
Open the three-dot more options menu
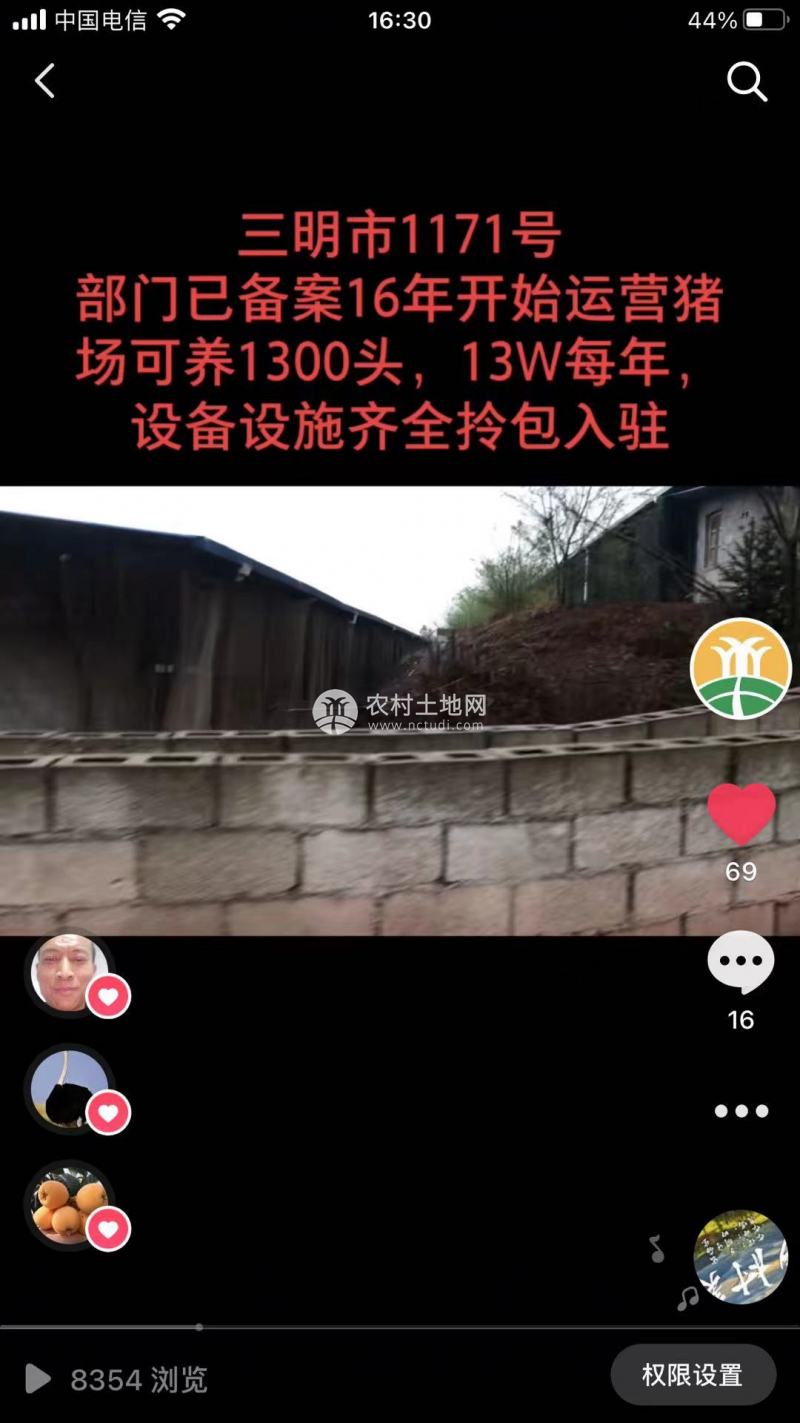[x=741, y=1111]
